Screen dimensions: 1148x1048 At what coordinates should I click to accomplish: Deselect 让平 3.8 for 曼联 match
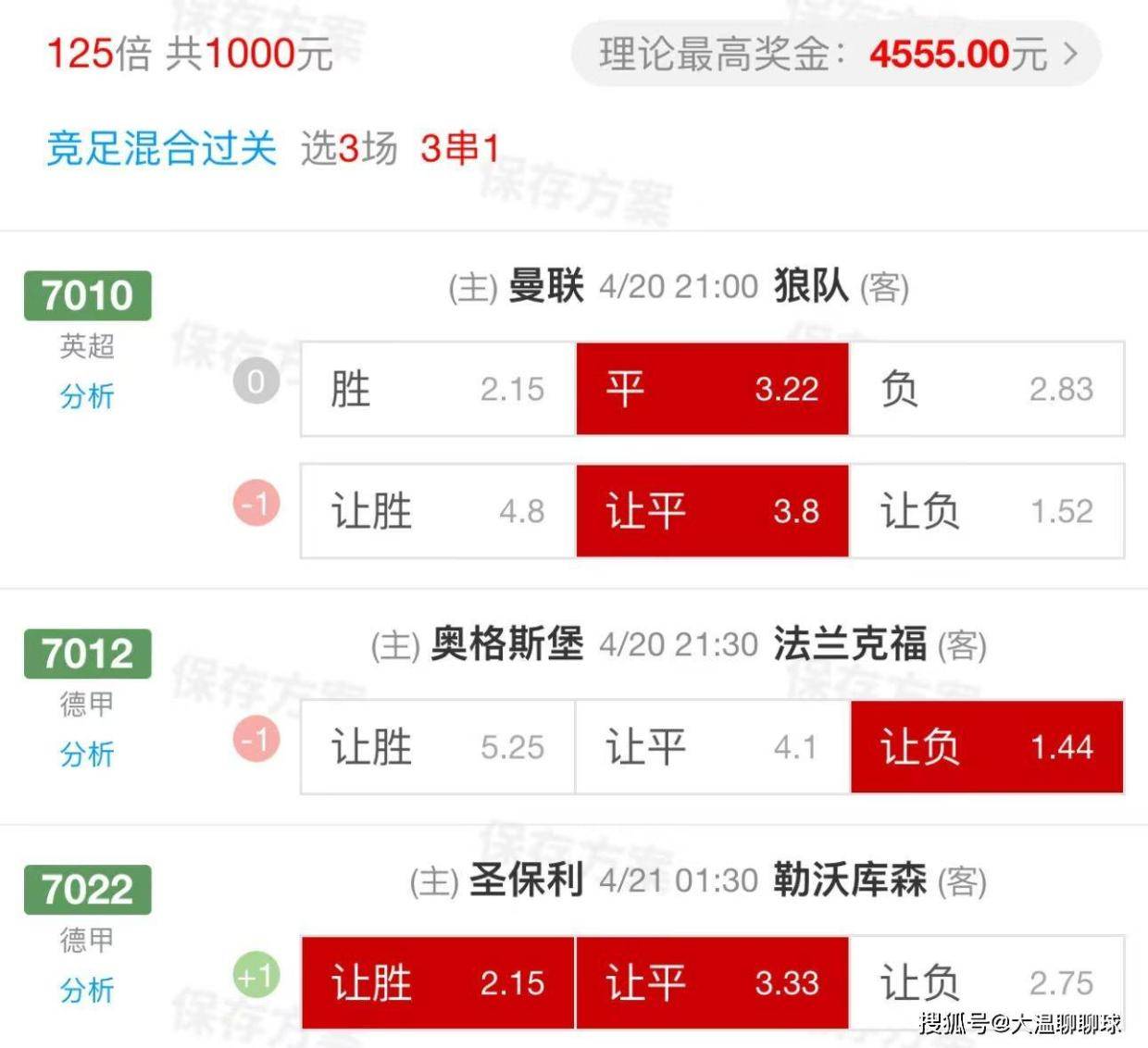[x=712, y=511]
